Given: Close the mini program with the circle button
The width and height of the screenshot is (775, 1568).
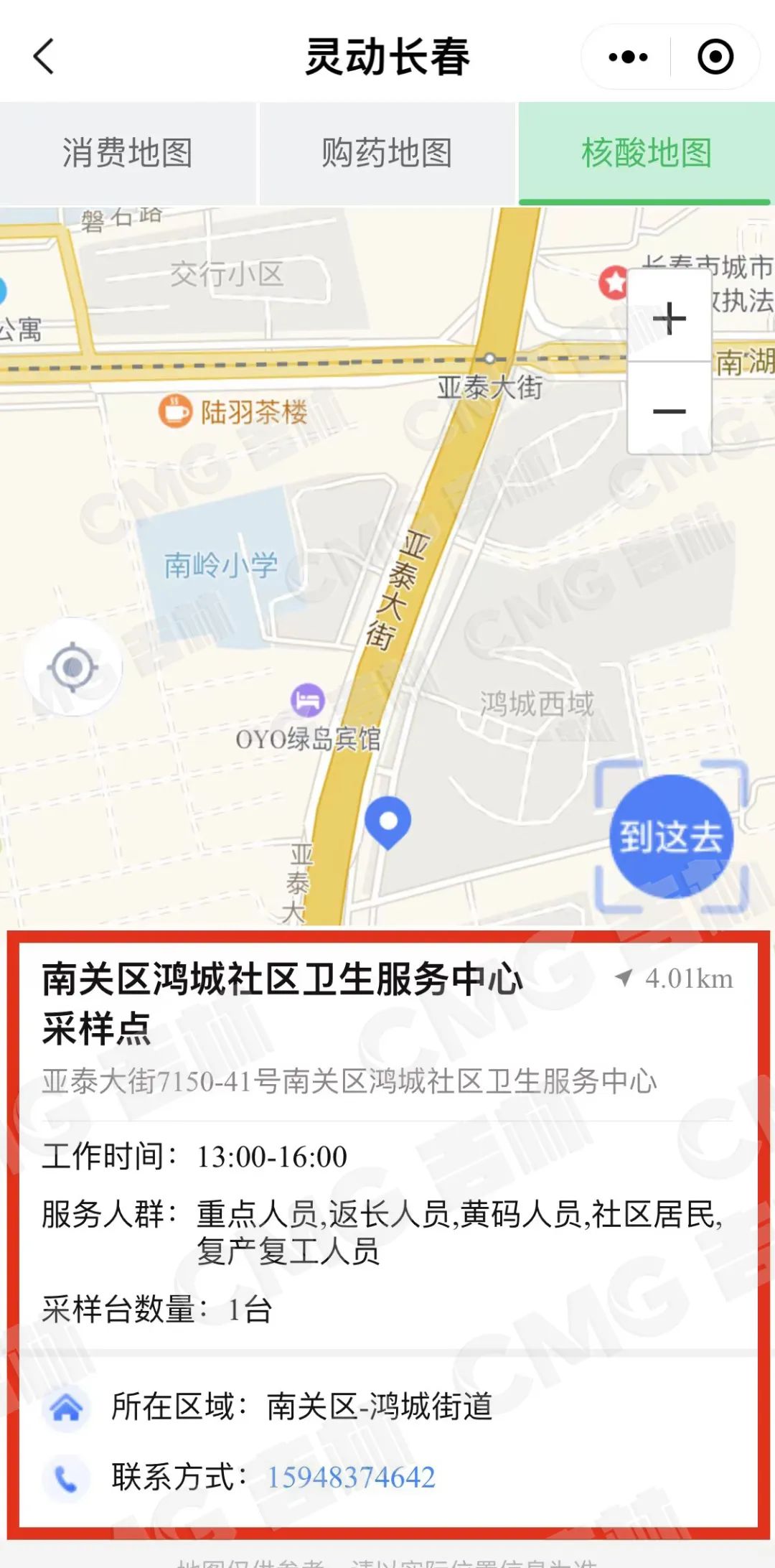Looking at the screenshot, I should click(x=715, y=57).
